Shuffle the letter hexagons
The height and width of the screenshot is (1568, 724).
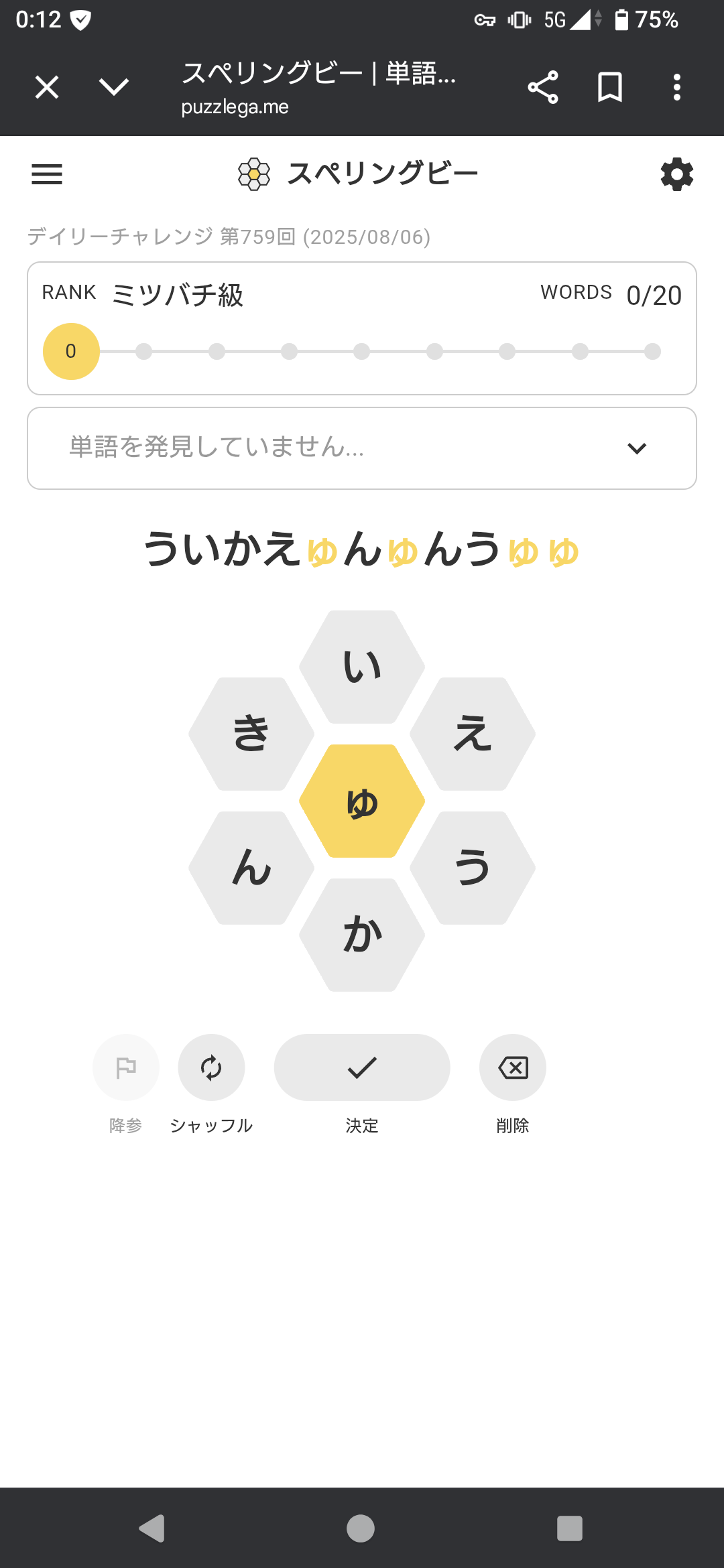pos(211,1067)
